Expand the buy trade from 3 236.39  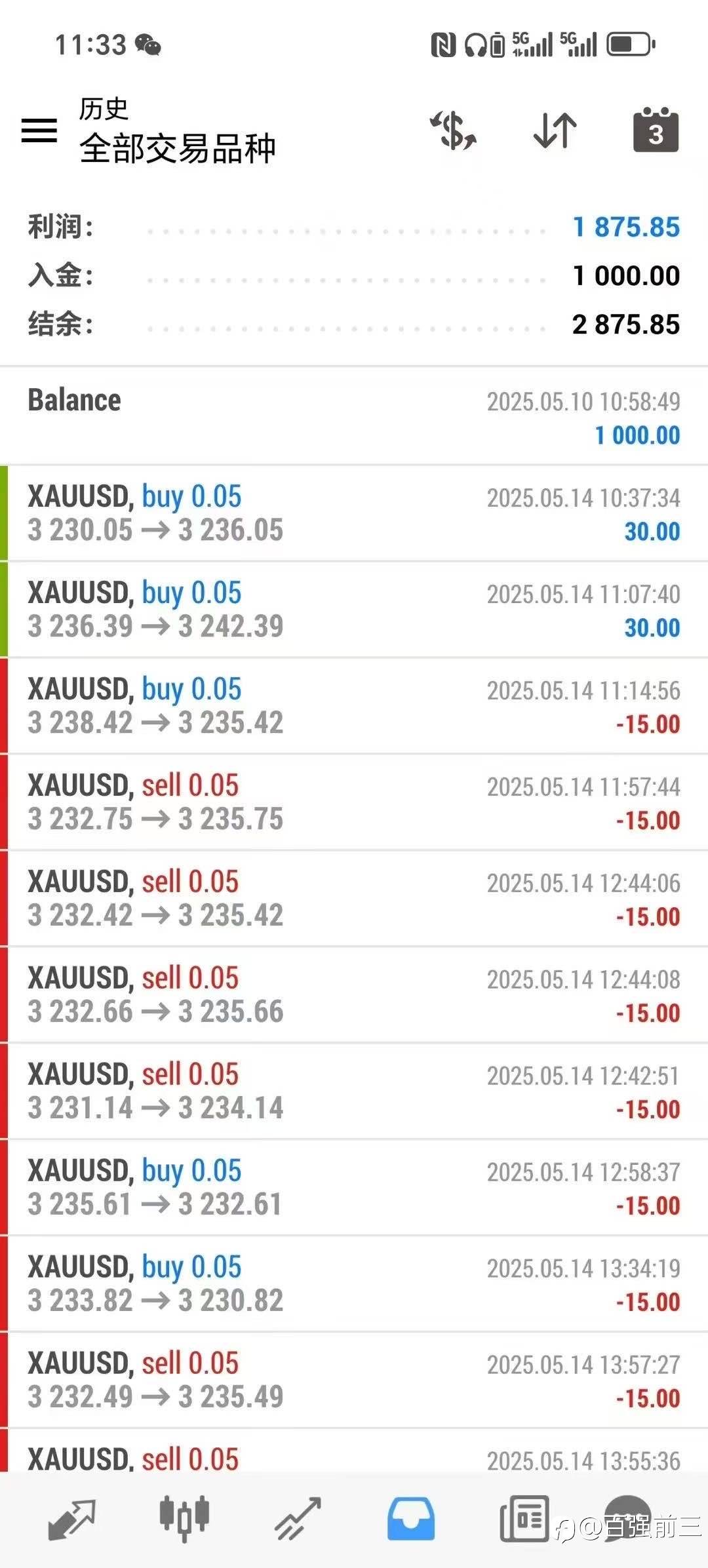[x=354, y=610]
